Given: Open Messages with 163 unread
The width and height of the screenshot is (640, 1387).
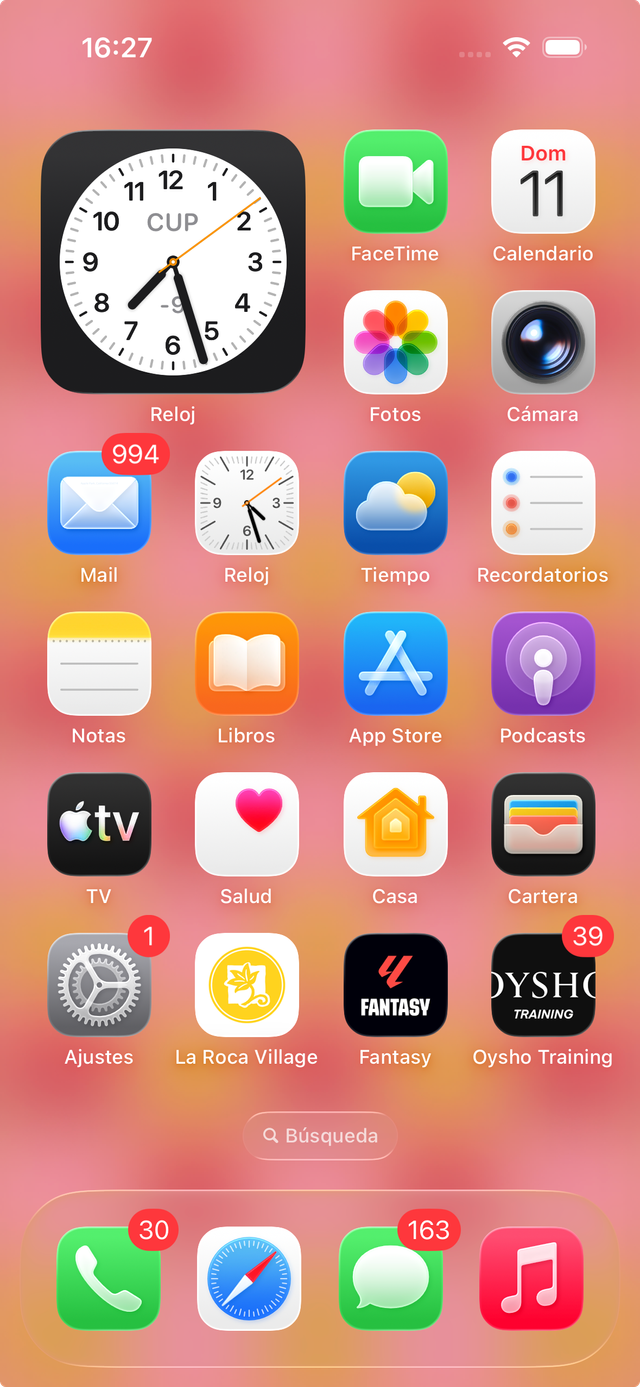Looking at the screenshot, I should pyautogui.click(x=391, y=1278).
